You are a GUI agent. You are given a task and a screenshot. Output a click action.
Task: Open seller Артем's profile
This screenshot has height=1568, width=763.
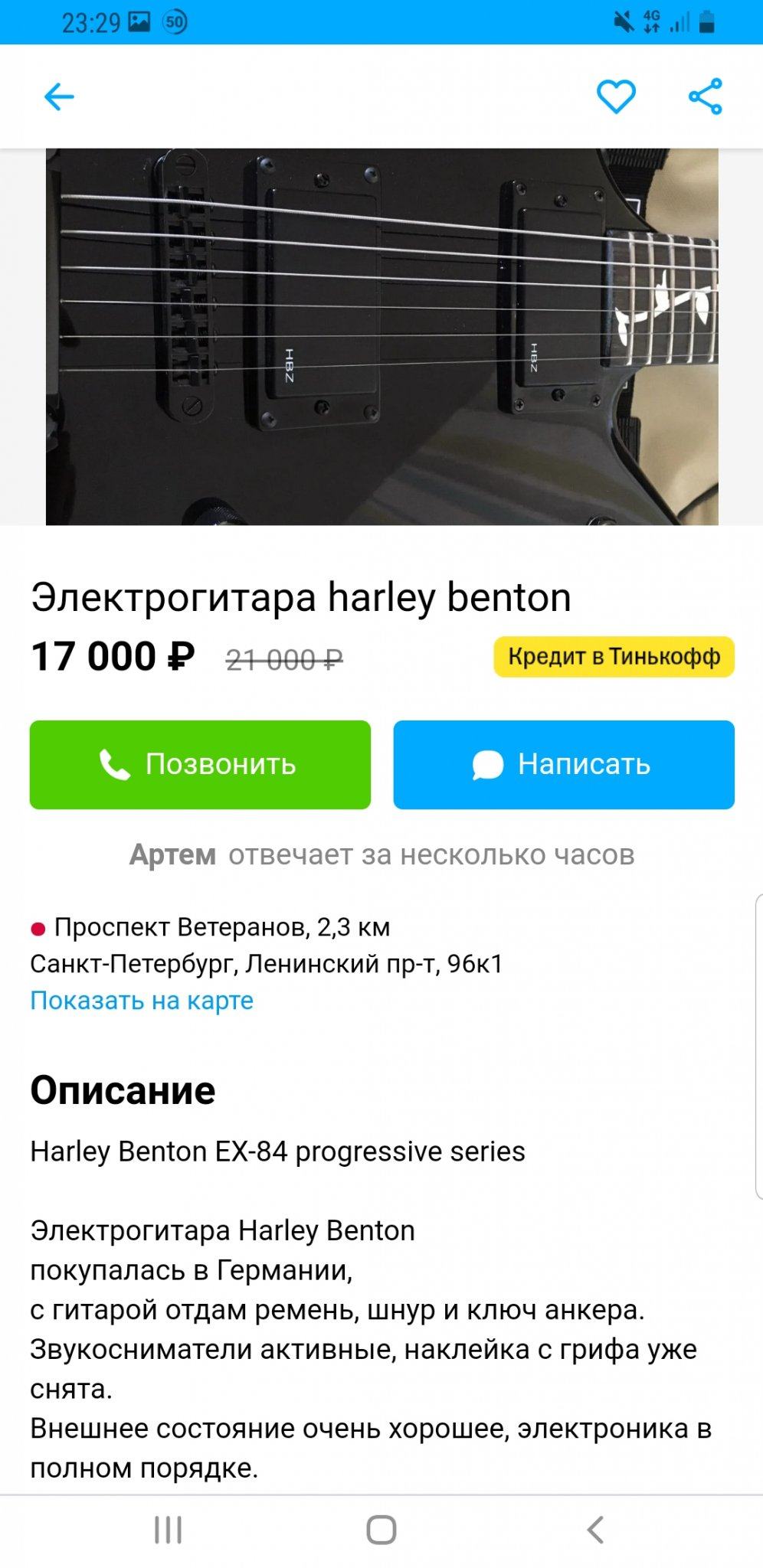[x=172, y=854]
